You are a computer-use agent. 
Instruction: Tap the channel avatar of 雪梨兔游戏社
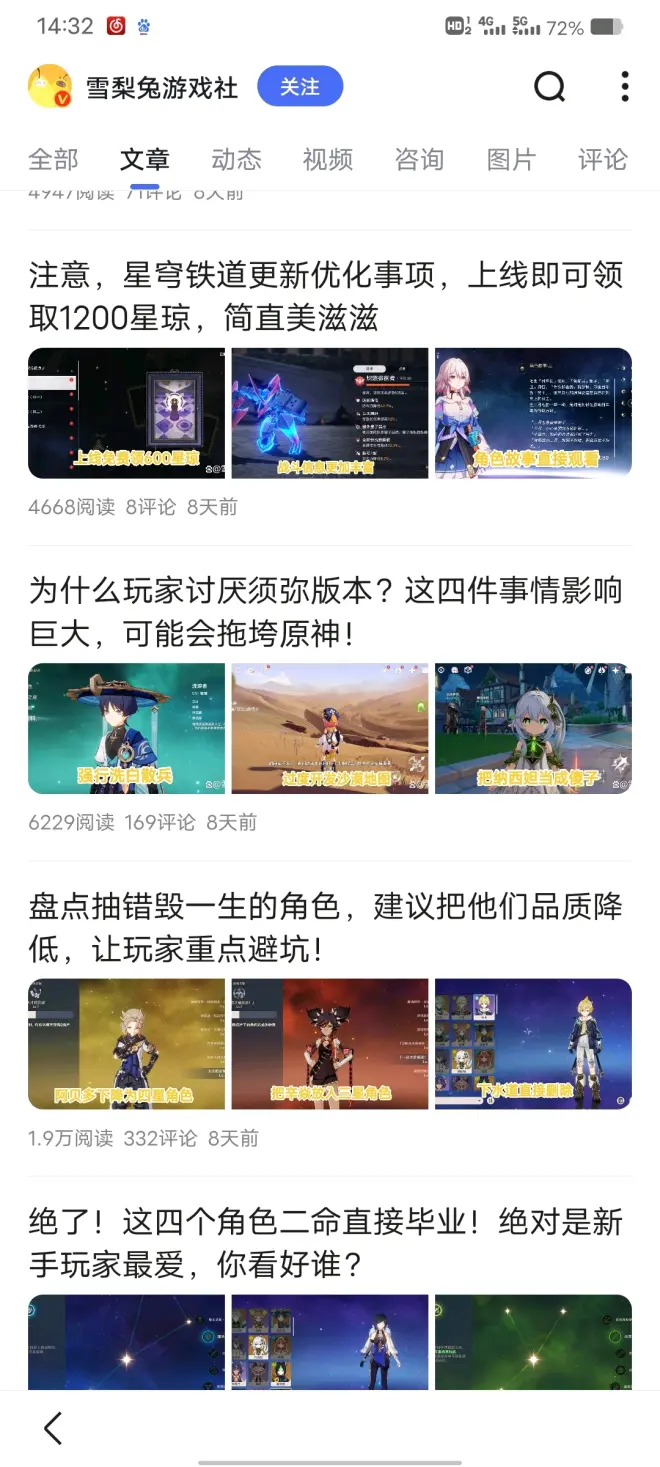click(50, 87)
